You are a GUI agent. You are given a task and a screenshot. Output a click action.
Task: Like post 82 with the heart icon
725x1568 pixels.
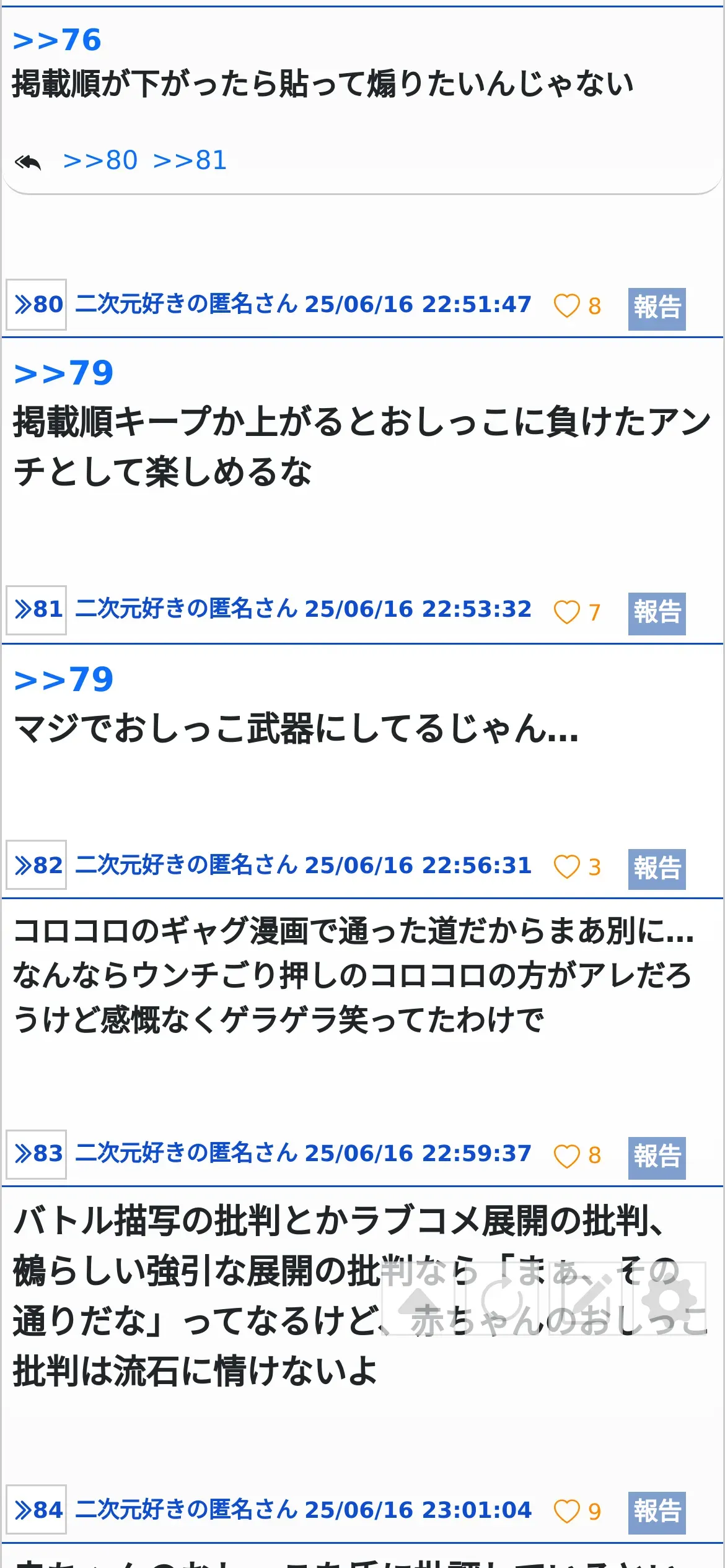click(x=566, y=867)
